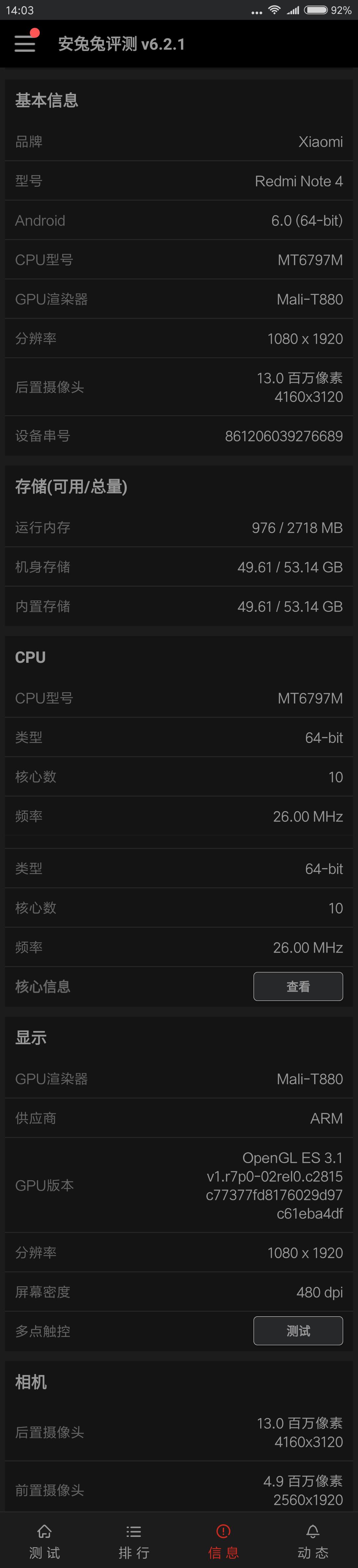Open the 排行 ranking tab

coord(134,1541)
